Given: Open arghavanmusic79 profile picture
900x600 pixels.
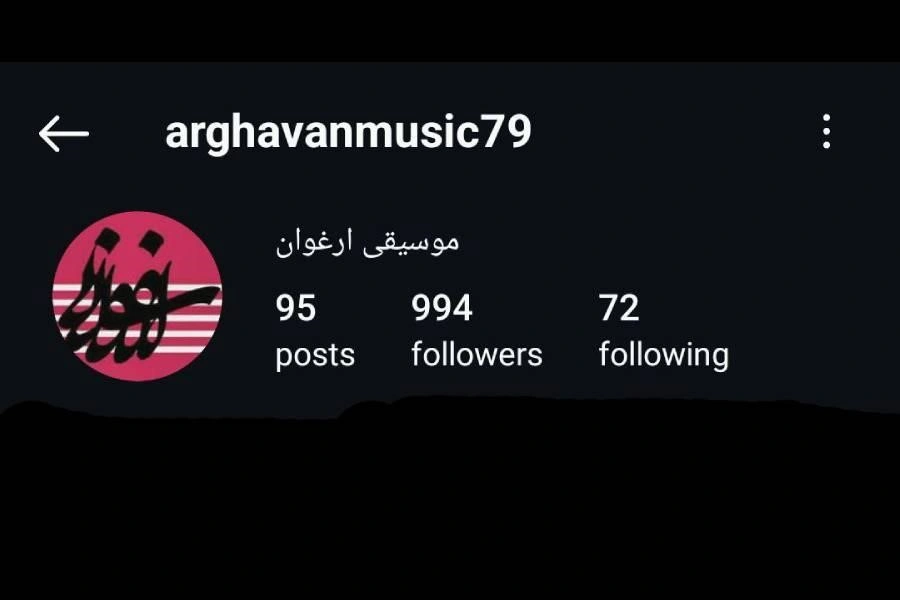Looking at the screenshot, I should [137, 296].
